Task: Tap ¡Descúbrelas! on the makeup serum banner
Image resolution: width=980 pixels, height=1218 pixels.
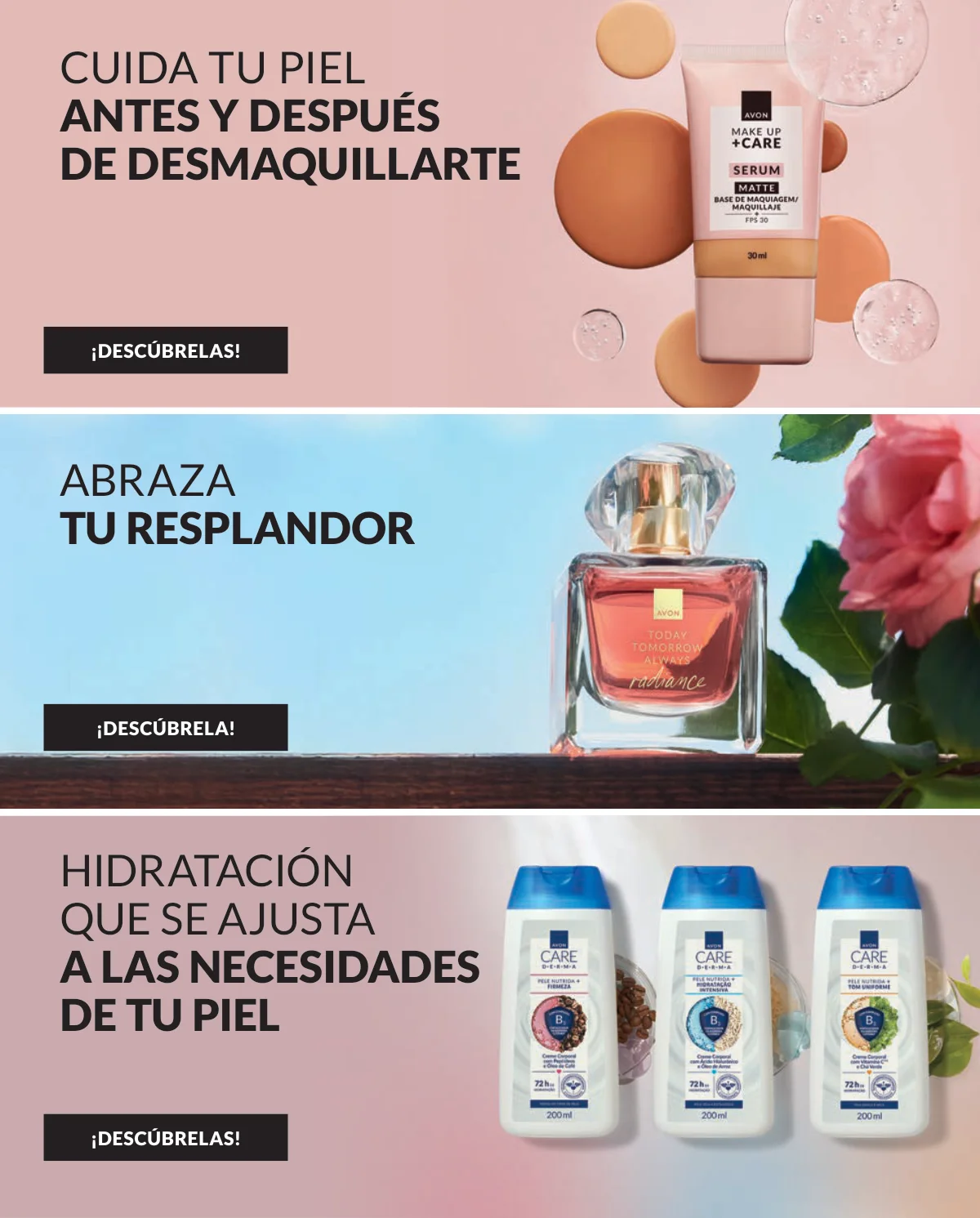Action: pos(166,350)
